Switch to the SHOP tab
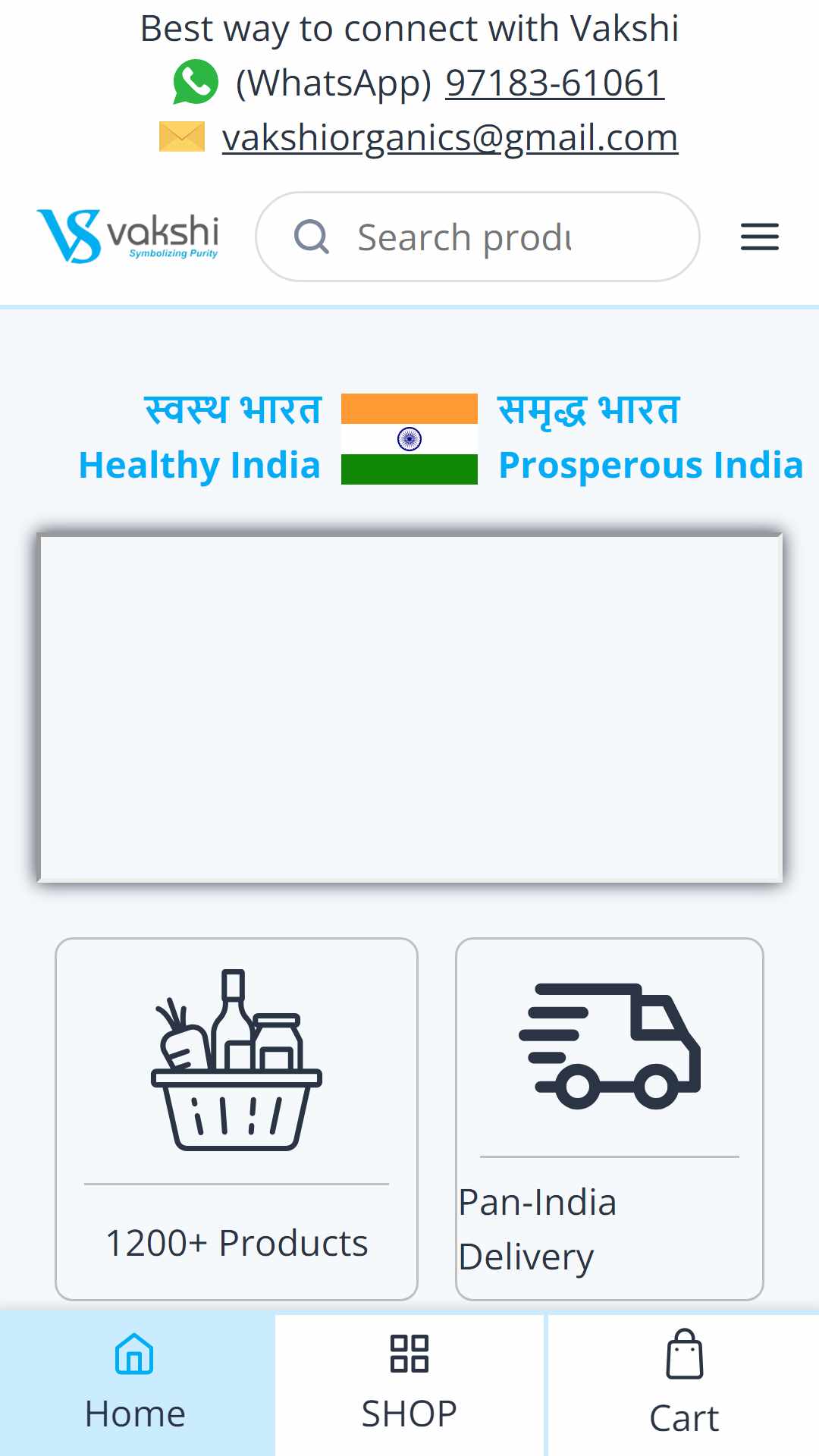The image size is (819, 1456). tap(409, 1385)
